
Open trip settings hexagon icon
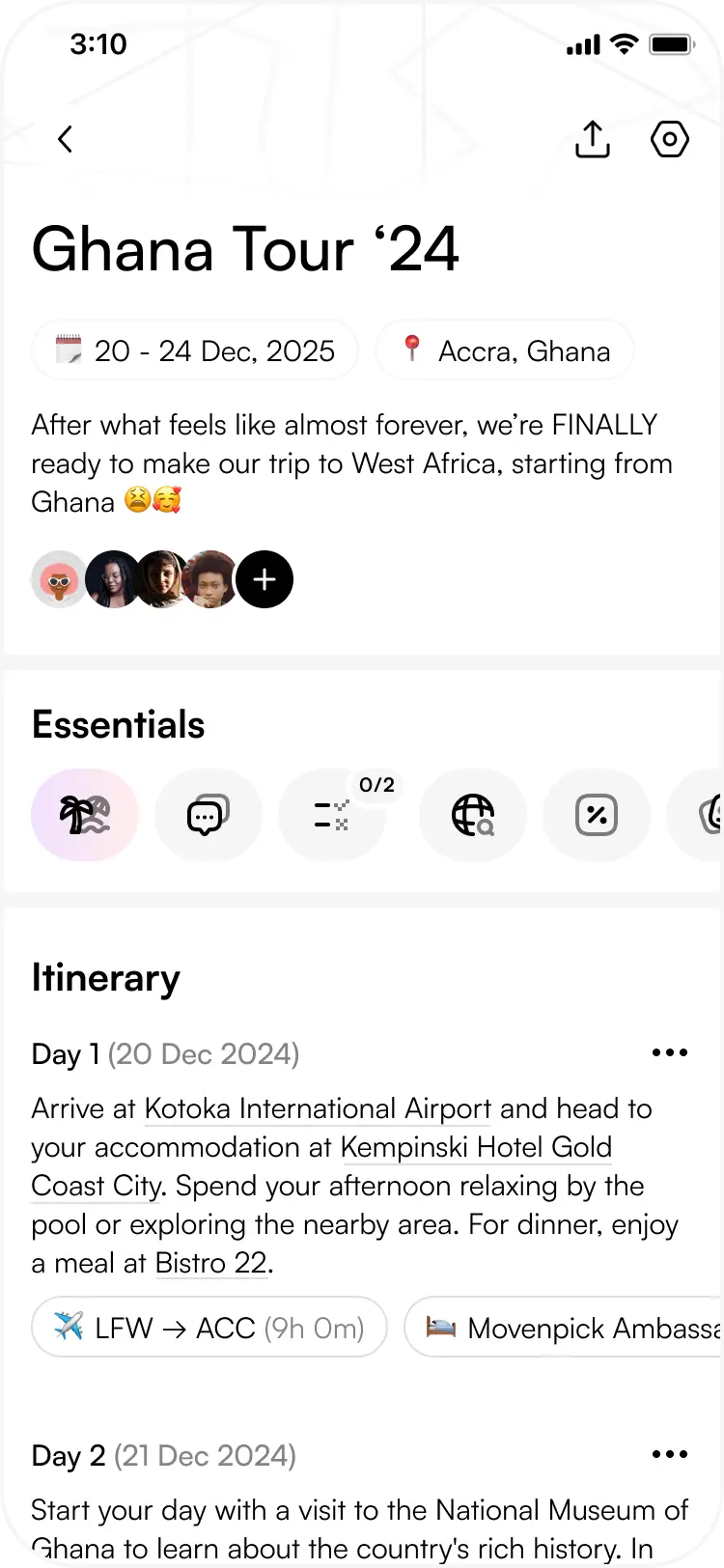point(669,140)
